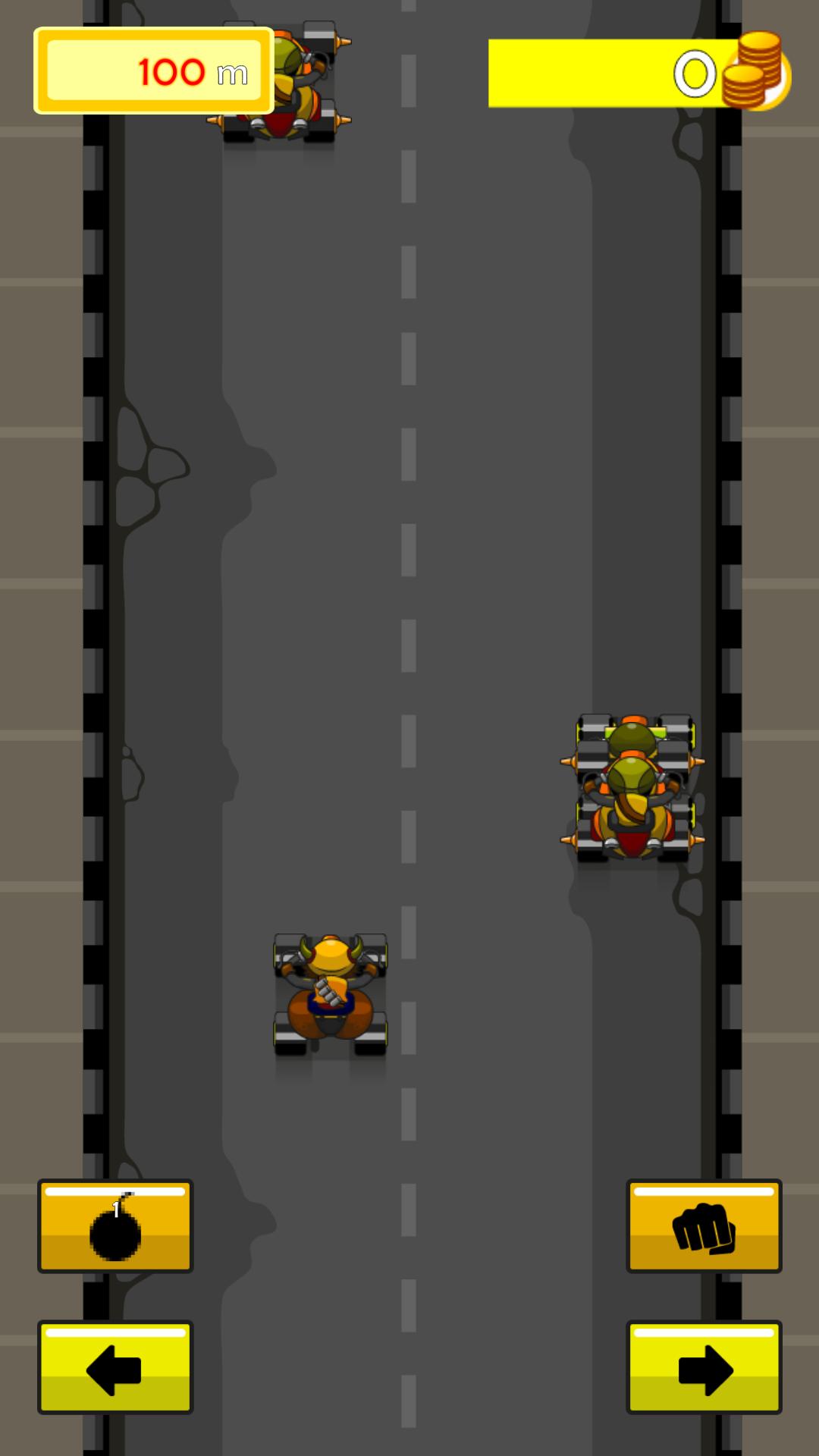Tap the dashed center lane divider
The height and width of the screenshot is (1456, 819).
coord(409,607)
